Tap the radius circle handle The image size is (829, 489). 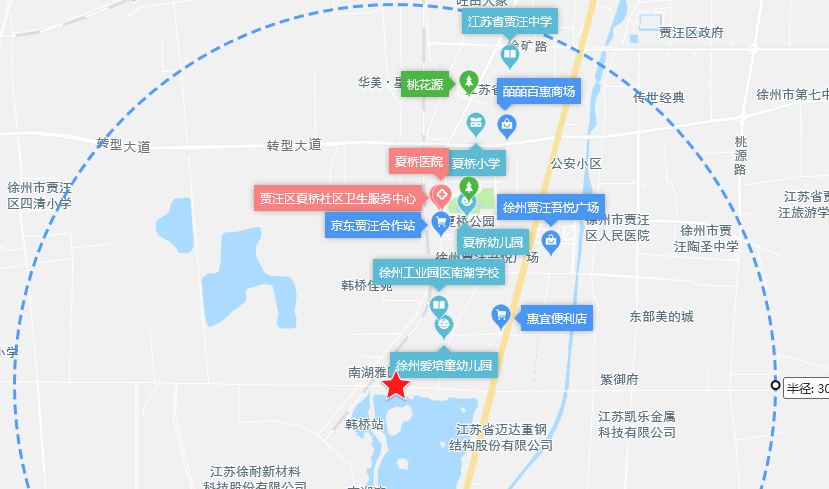pyautogui.click(x=775, y=386)
